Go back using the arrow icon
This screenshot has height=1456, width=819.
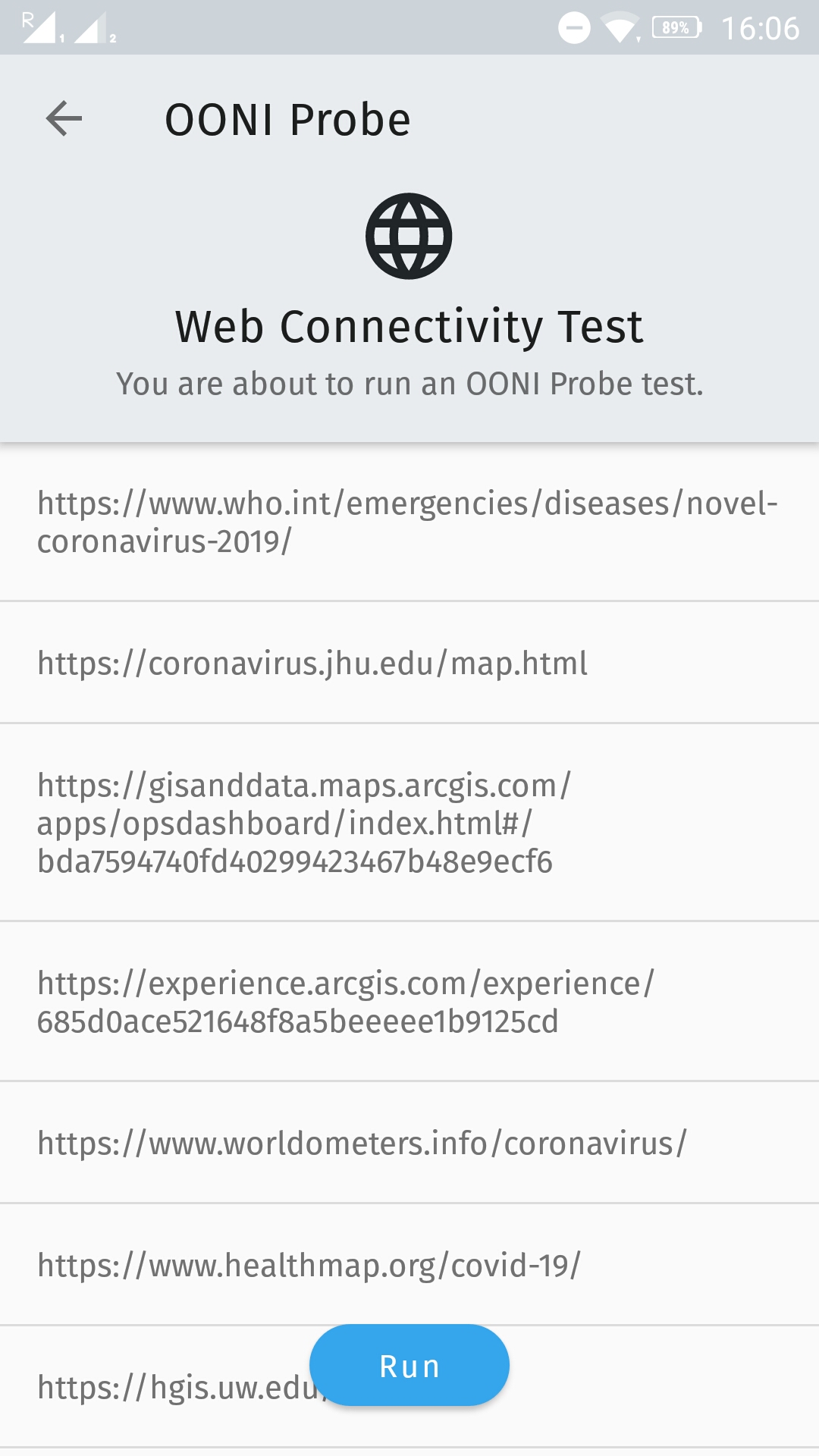pos(64,119)
